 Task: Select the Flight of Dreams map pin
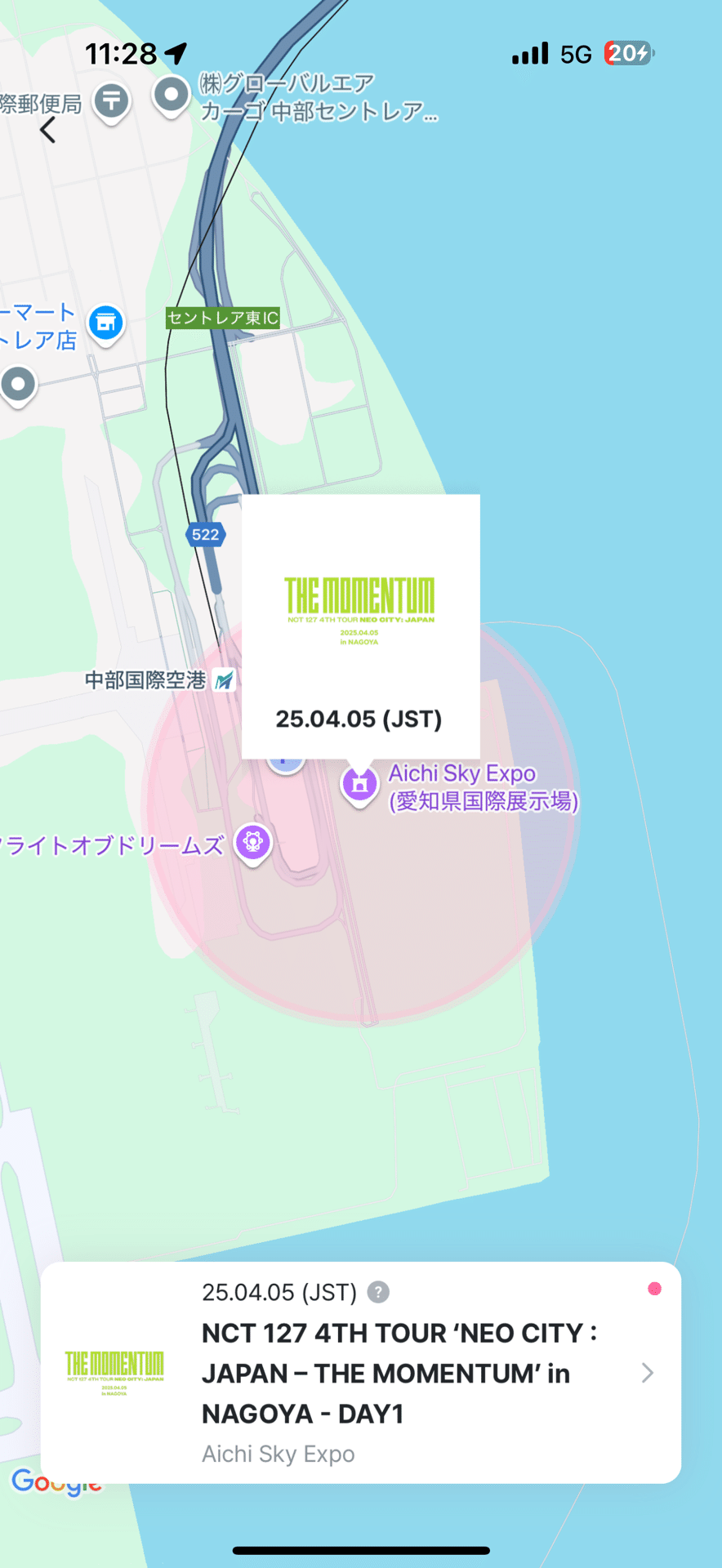(252, 844)
